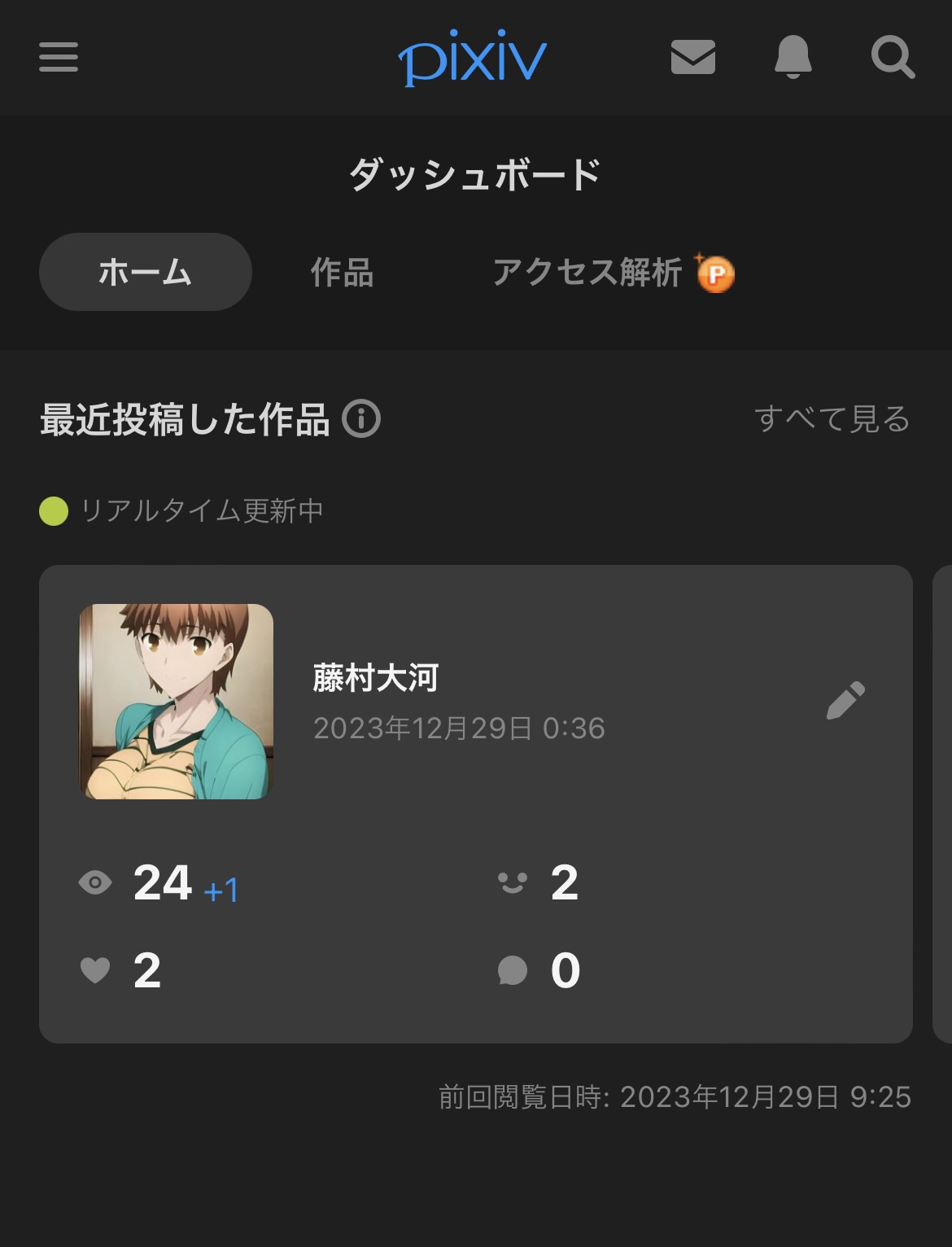Edit the 藤村大河 work with pencil icon
952x1247 pixels.
pos(845,700)
